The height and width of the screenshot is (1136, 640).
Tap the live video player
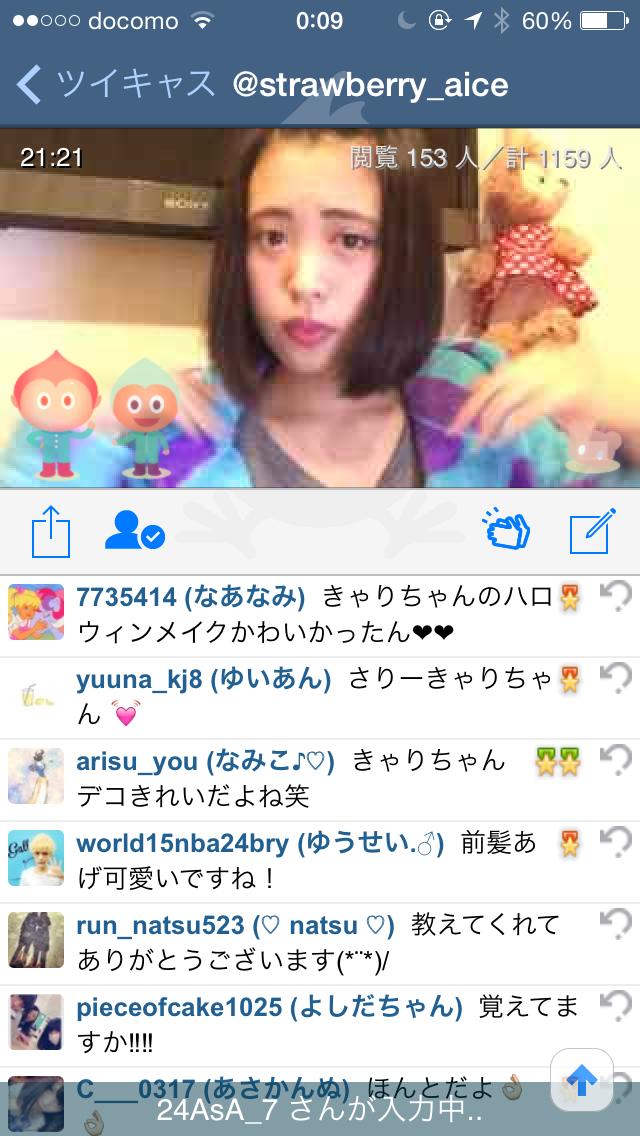320,308
